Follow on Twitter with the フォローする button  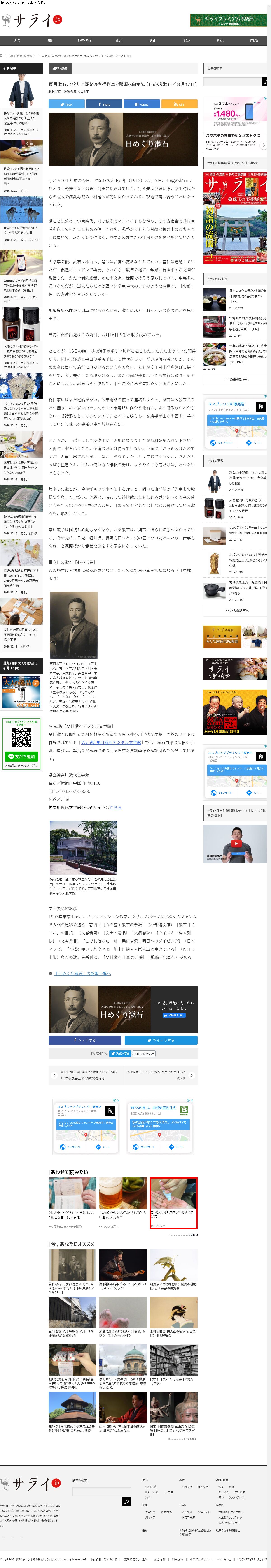click(119, 1053)
